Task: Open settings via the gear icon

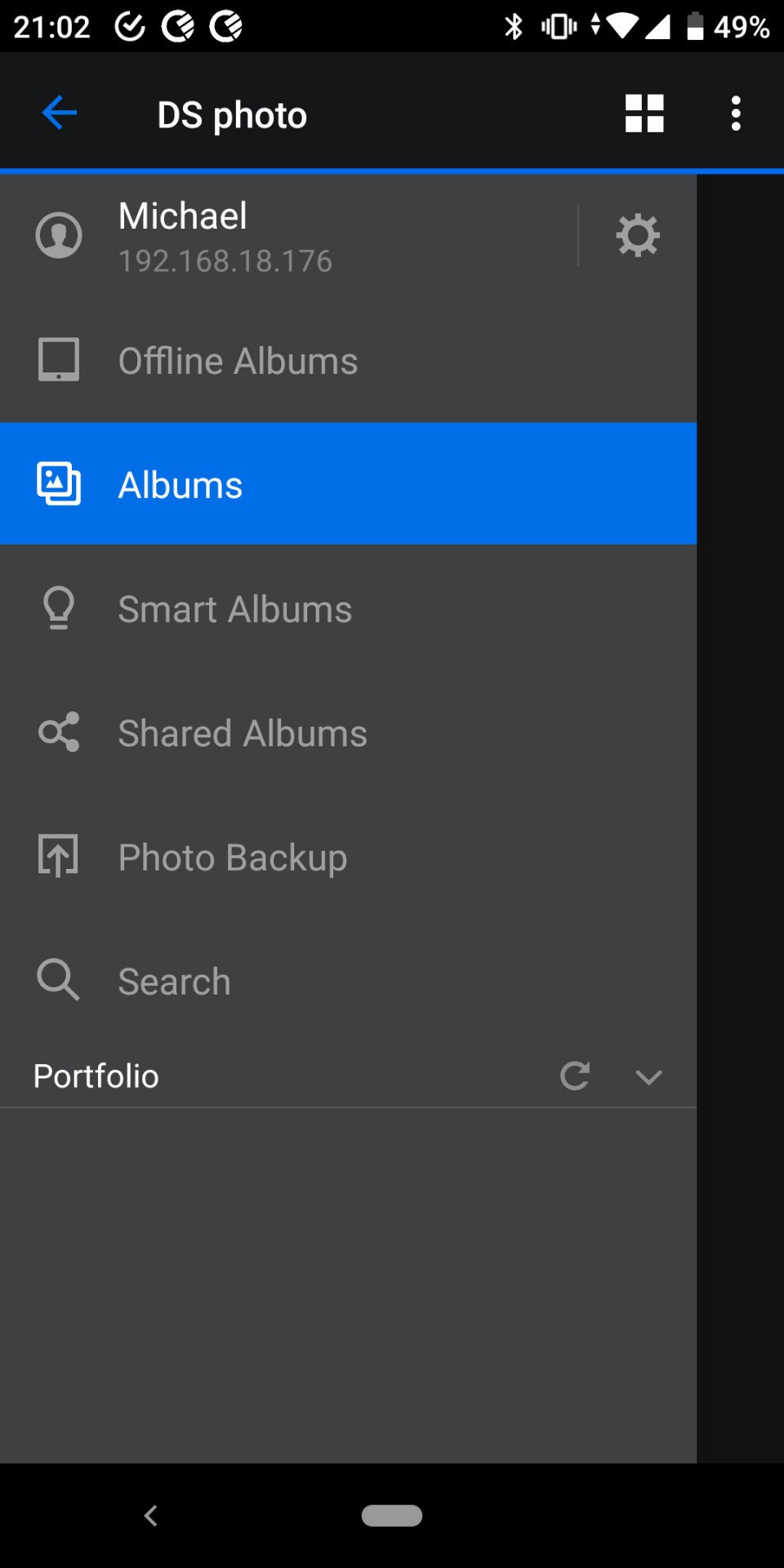Action: coord(638,235)
